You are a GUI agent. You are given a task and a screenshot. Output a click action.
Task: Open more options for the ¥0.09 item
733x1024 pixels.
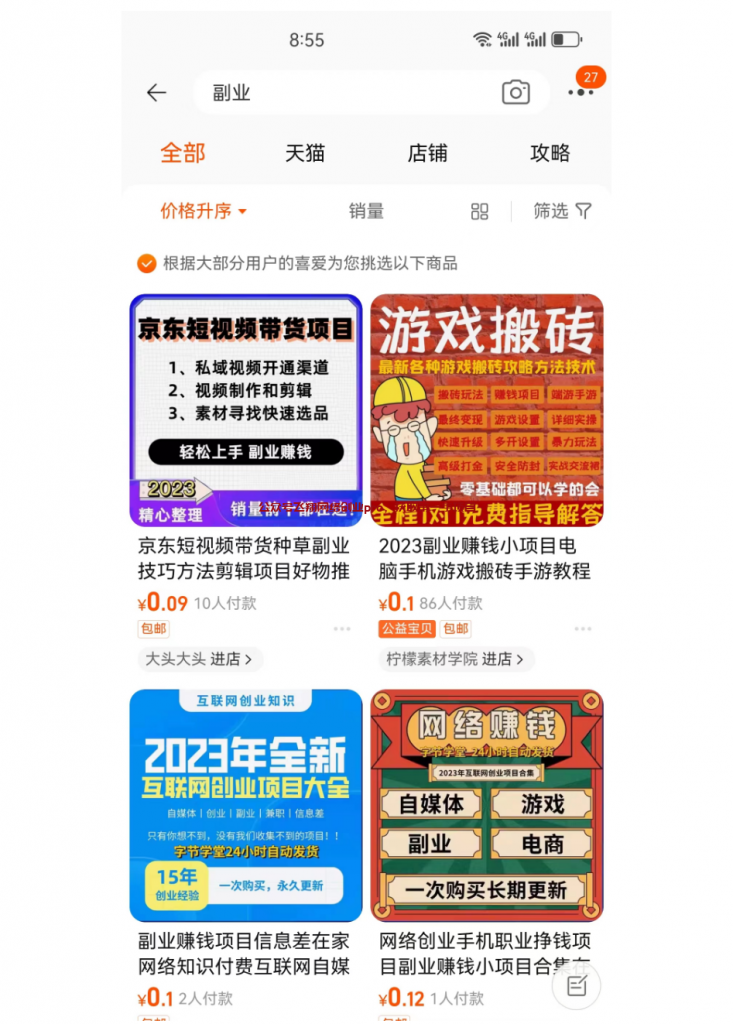(x=342, y=629)
